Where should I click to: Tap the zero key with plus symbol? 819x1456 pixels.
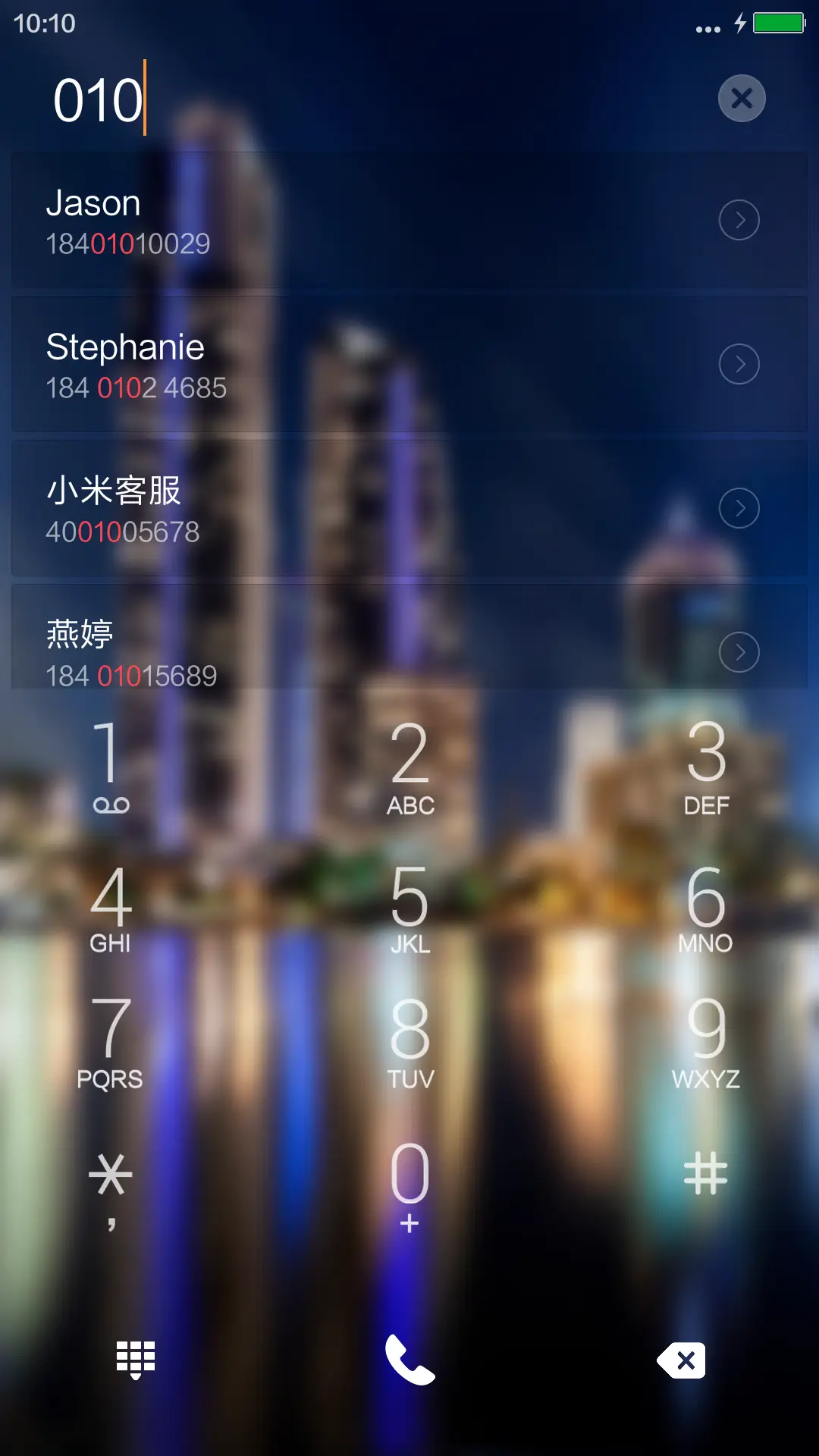pyautogui.click(x=409, y=1181)
